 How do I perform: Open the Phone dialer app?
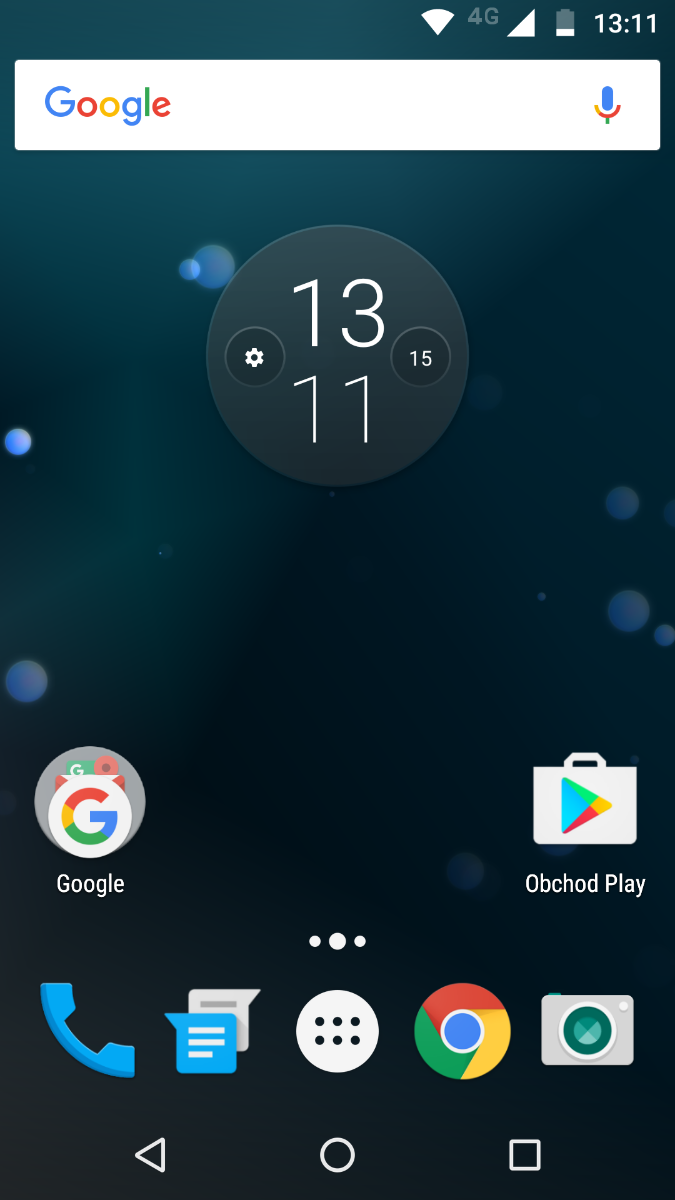[87, 1030]
